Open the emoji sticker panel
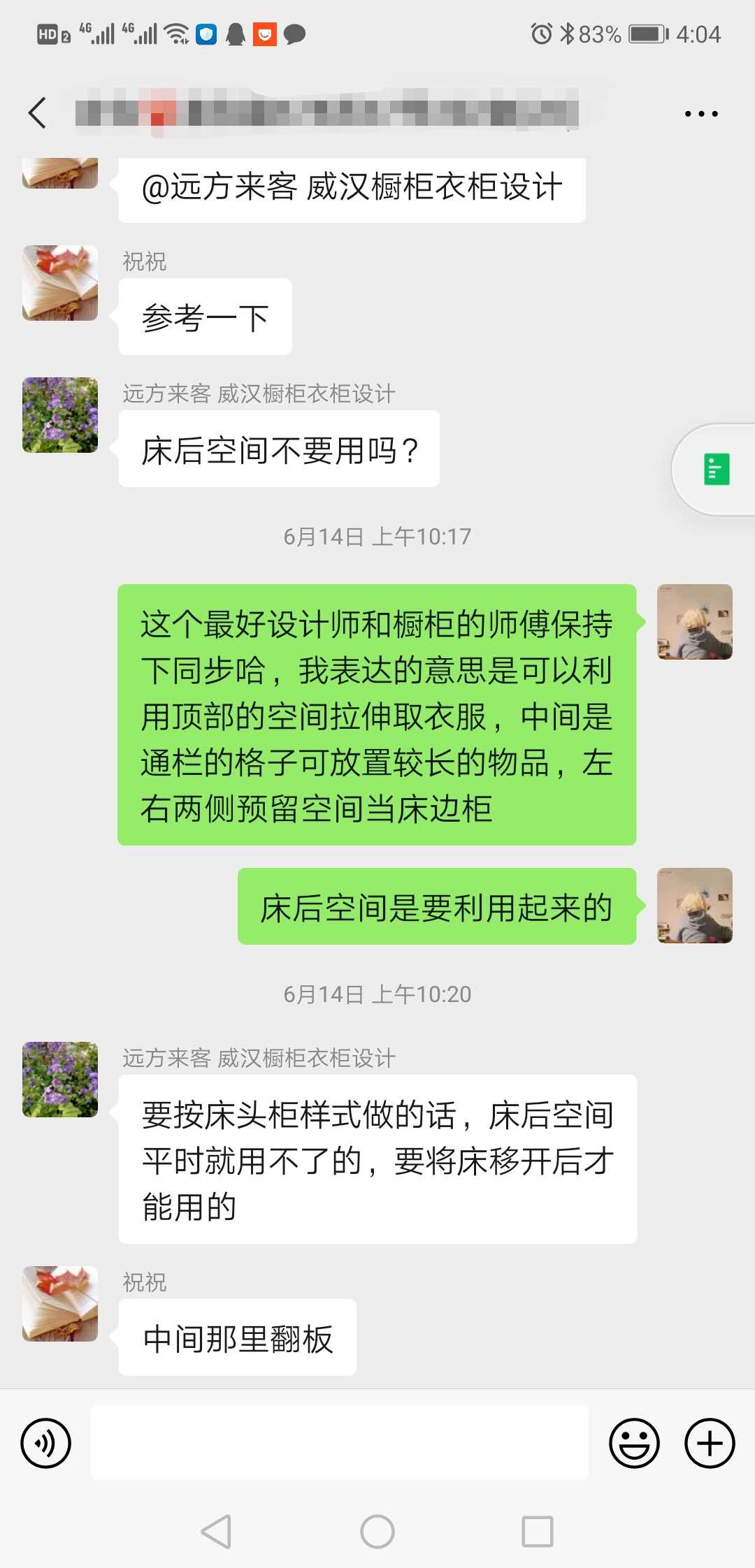755x1568 pixels. pos(634,1443)
